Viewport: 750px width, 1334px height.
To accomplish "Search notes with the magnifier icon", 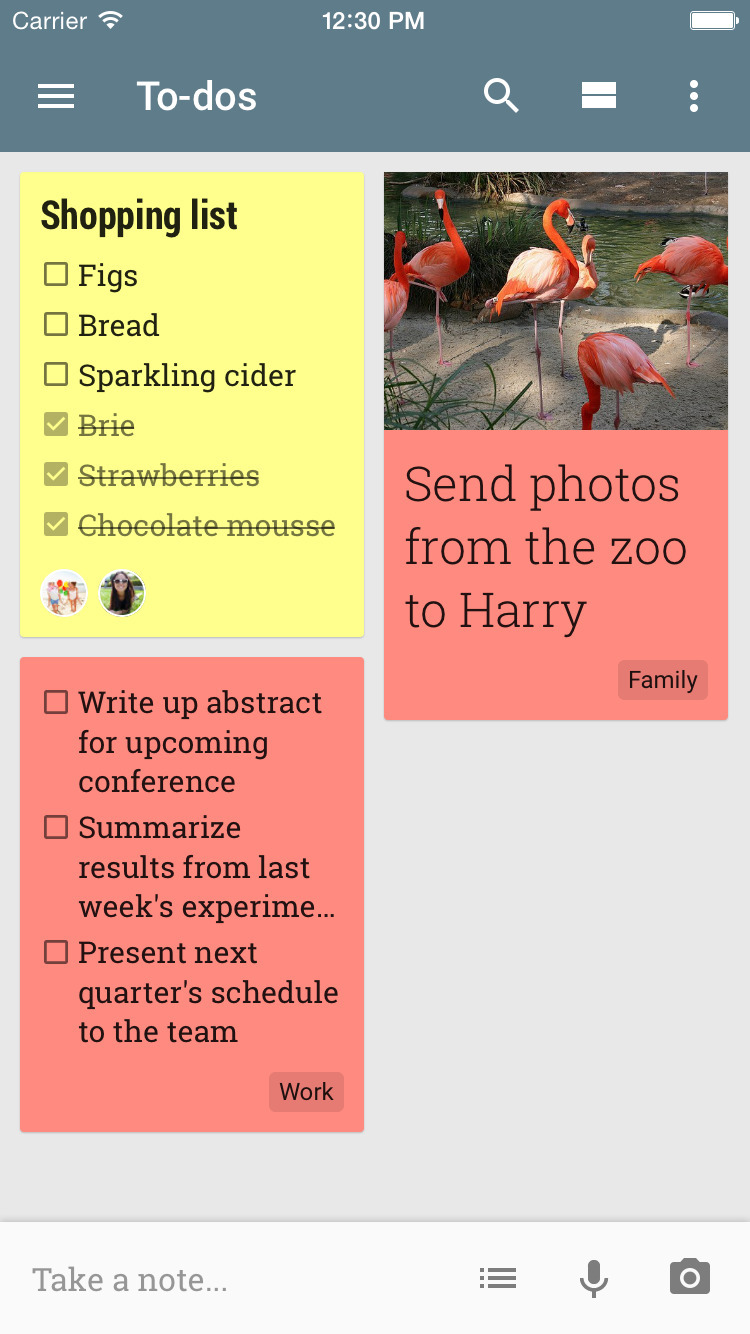I will tap(501, 96).
